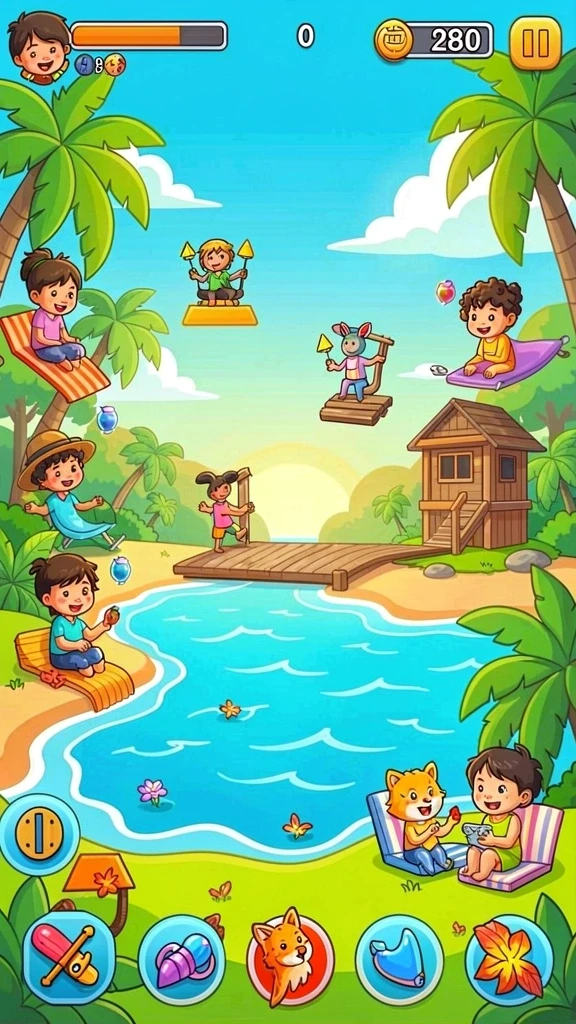Use the orange leaf item button

pyautogui.click(x=509, y=959)
